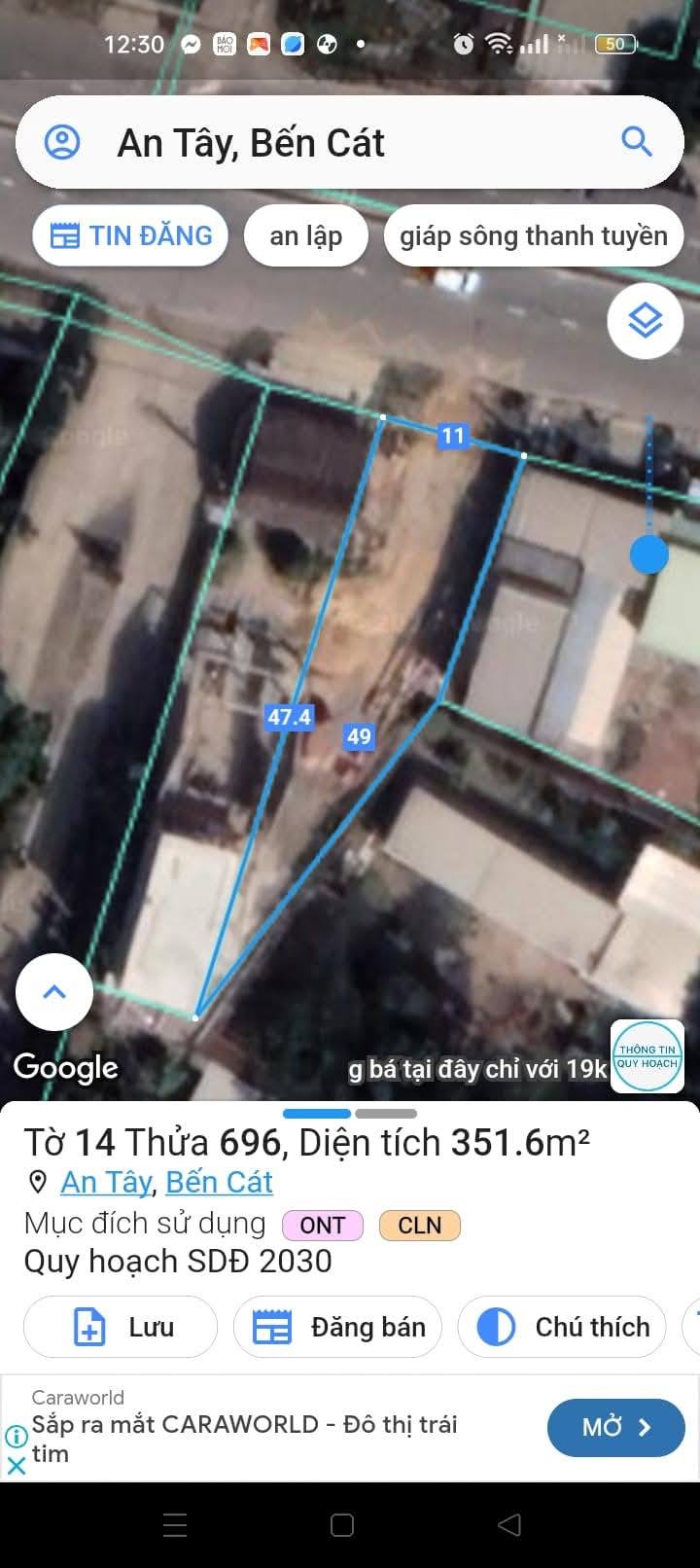Select the TIN ĐĂNG chip
700x1568 pixels.
[130, 235]
